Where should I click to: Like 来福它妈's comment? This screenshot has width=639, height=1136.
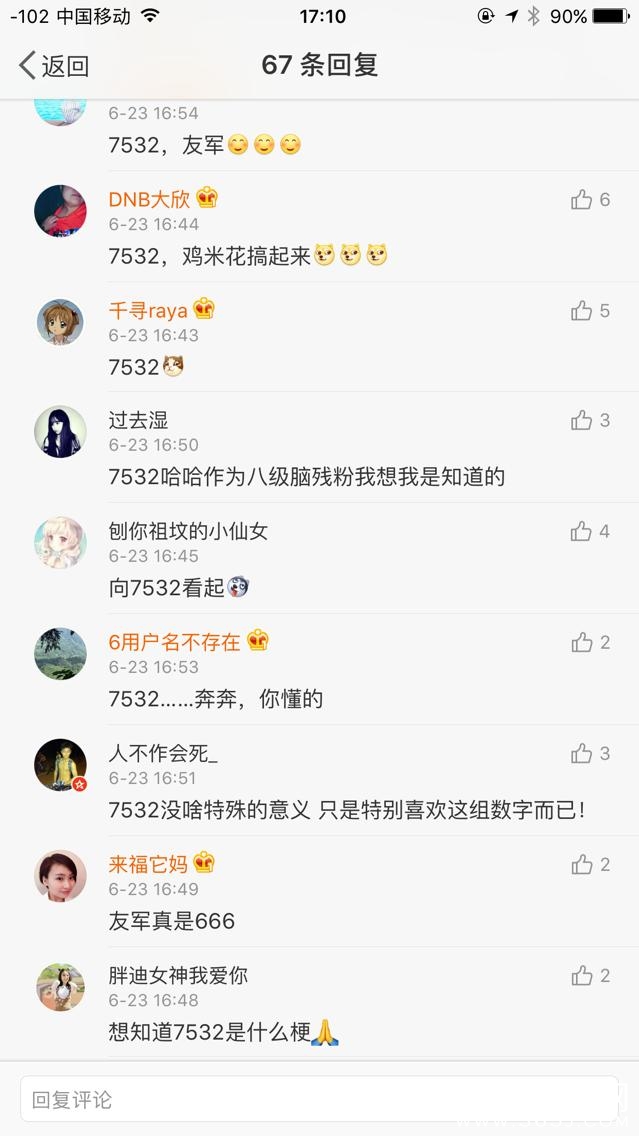click(x=582, y=865)
